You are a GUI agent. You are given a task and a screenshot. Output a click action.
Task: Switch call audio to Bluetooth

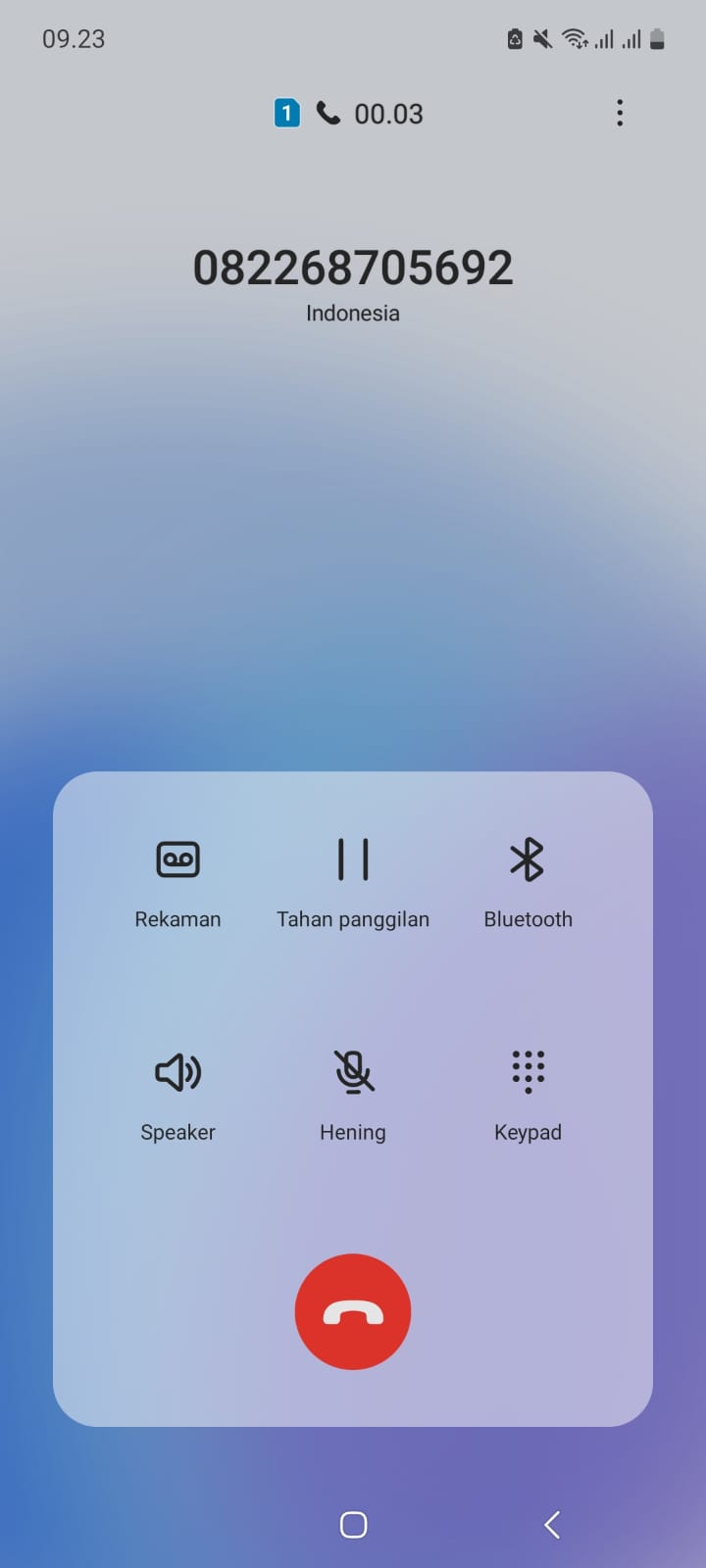coord(528,861)
